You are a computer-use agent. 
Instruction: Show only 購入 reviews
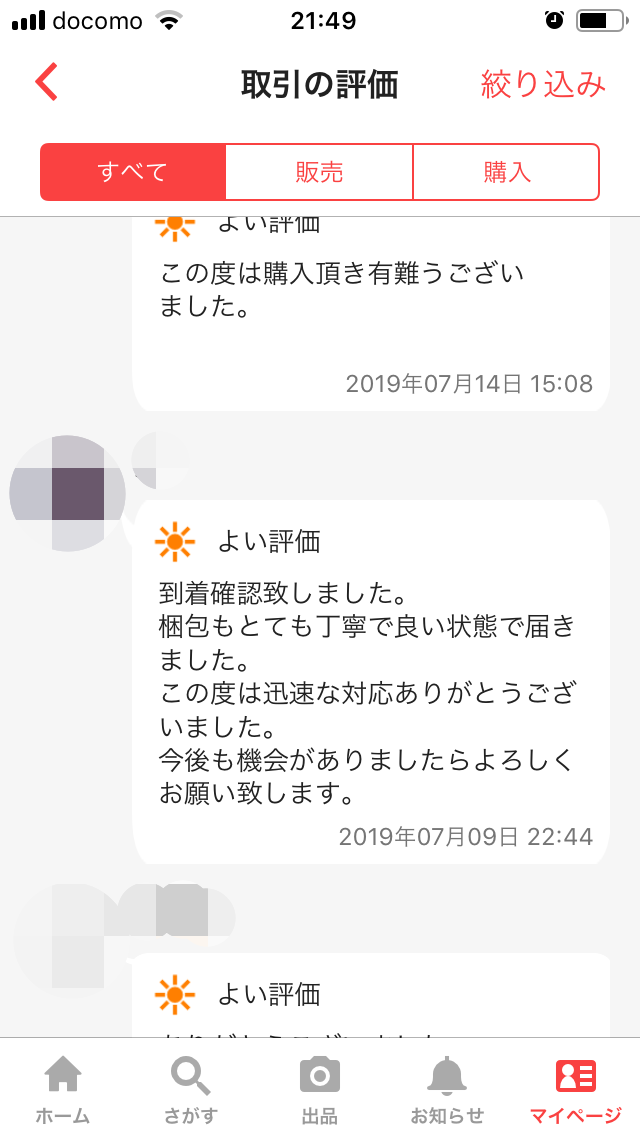pos(506,172)
